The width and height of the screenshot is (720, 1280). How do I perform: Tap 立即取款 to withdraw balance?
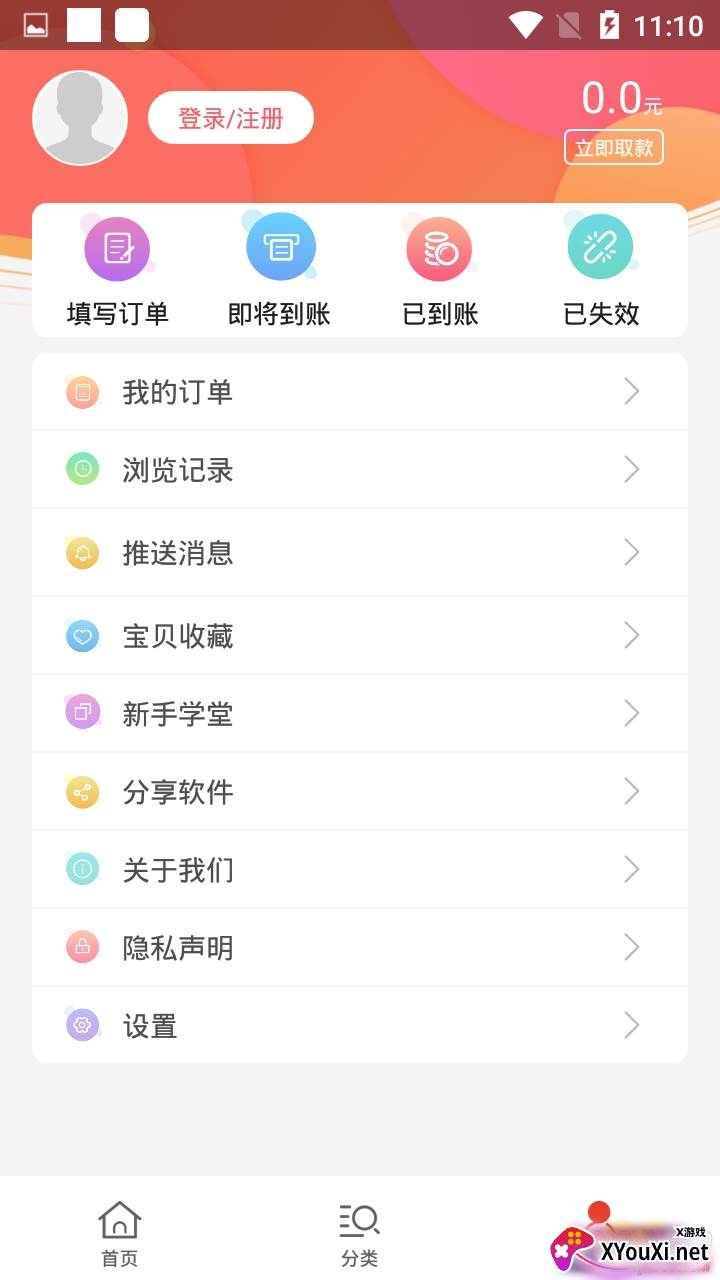click(613, 148)
